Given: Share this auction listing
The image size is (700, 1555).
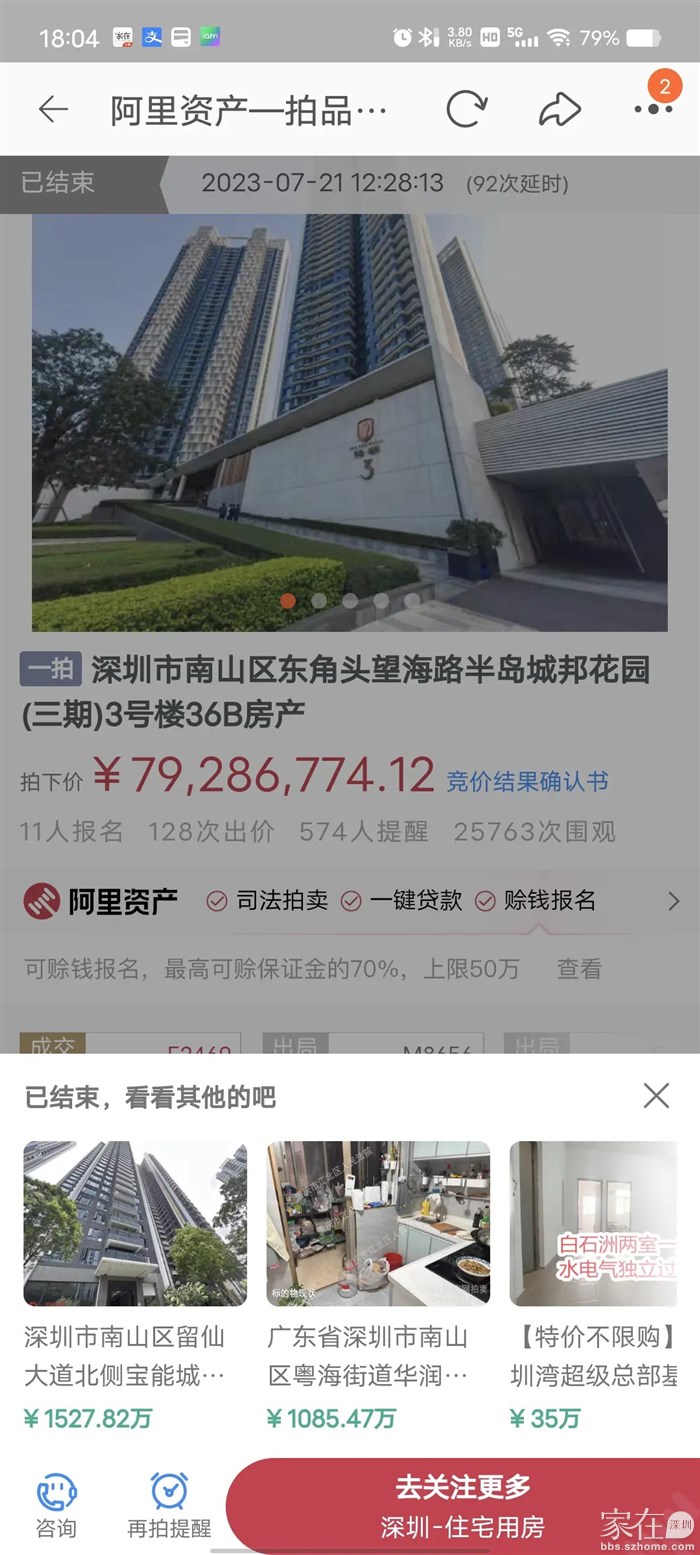Looking at the screenshot, I should pos(559,109).
